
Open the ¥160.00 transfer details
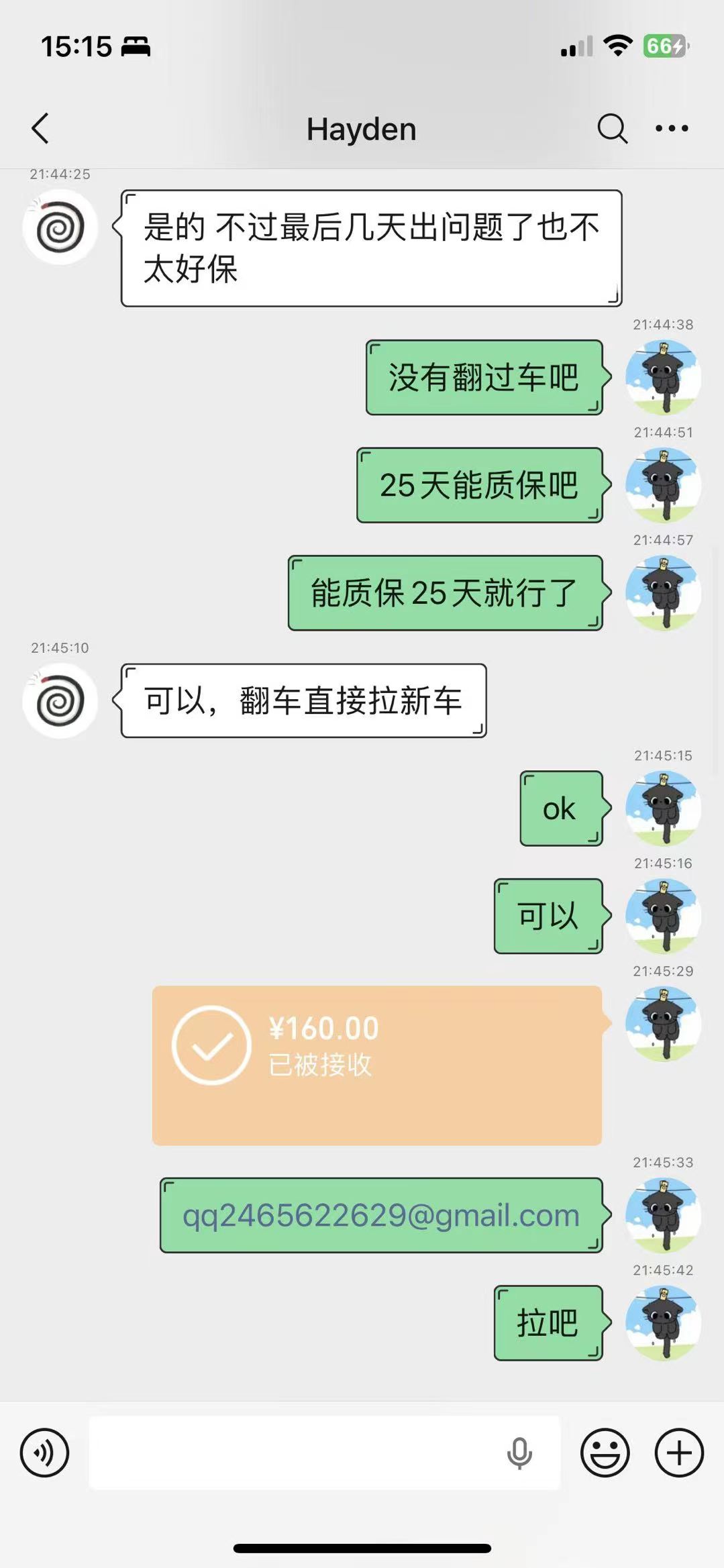[x=376, y=1065]
